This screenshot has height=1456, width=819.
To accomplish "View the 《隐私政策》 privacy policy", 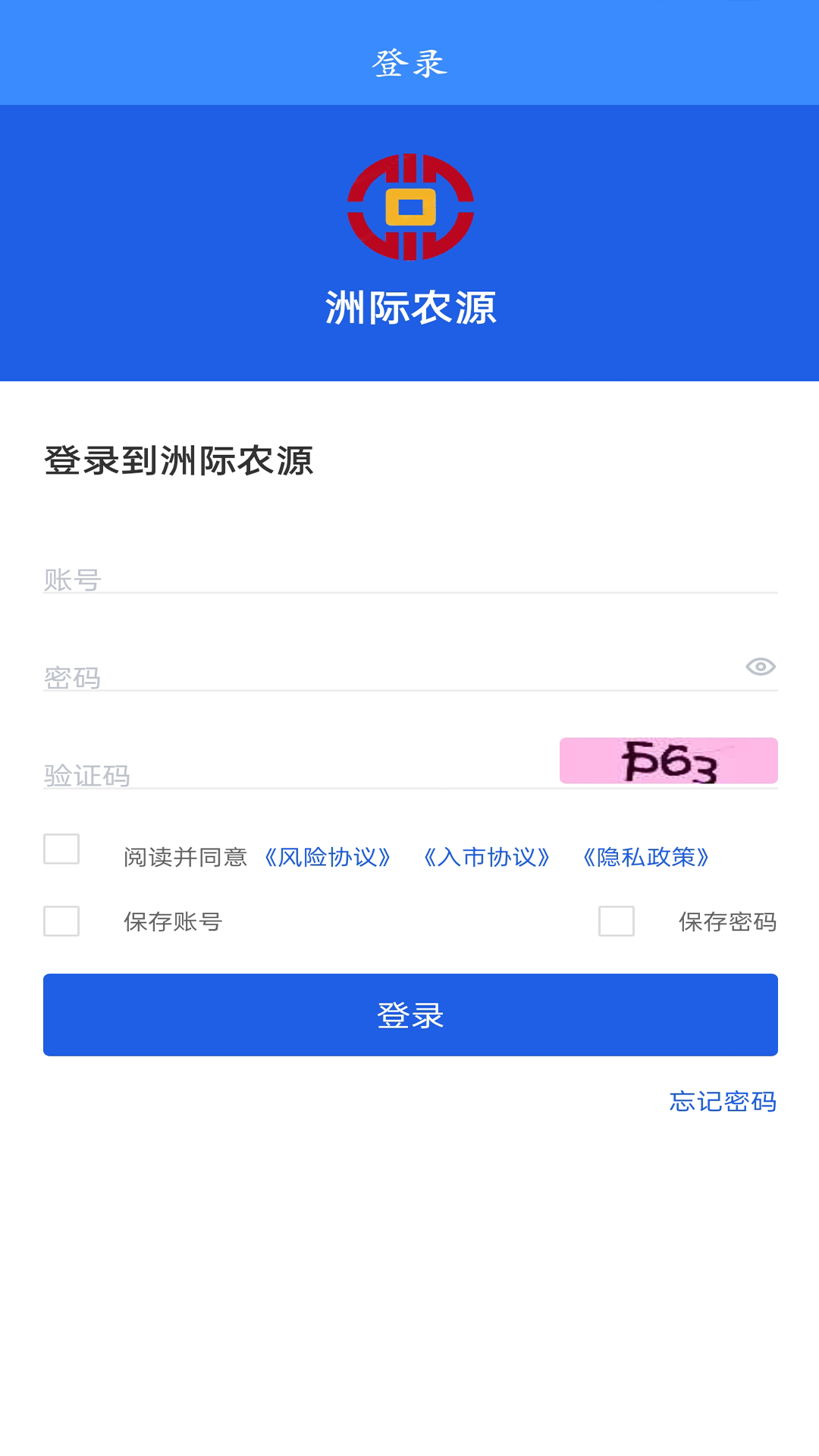I will coord(648,856).
